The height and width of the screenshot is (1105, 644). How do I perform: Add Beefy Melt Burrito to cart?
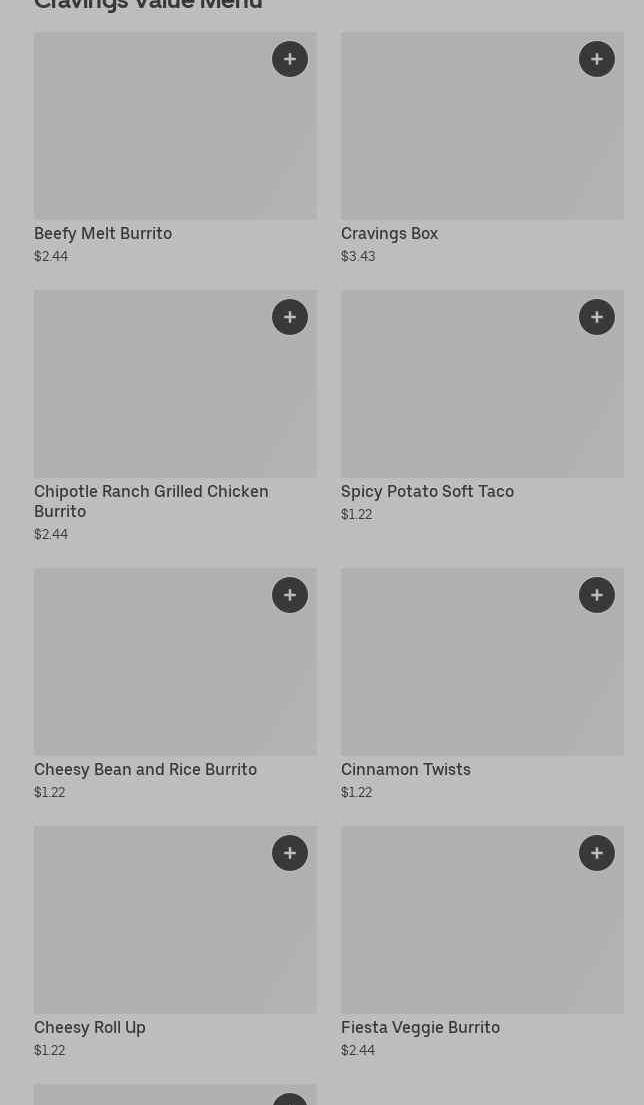(290, 59)
